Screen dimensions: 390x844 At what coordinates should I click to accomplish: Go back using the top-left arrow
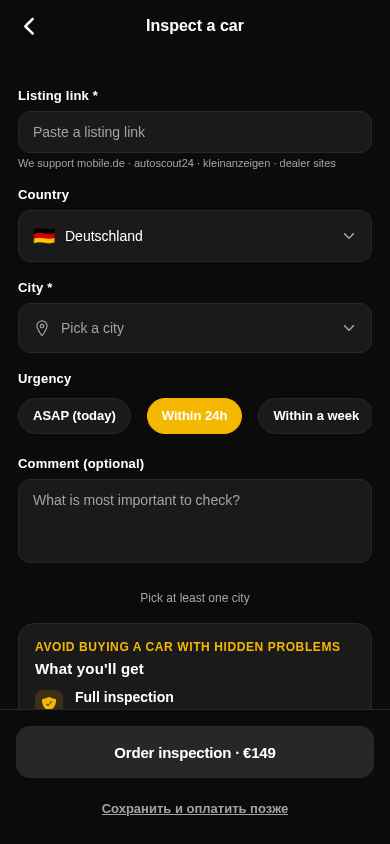tap(29, 26)
